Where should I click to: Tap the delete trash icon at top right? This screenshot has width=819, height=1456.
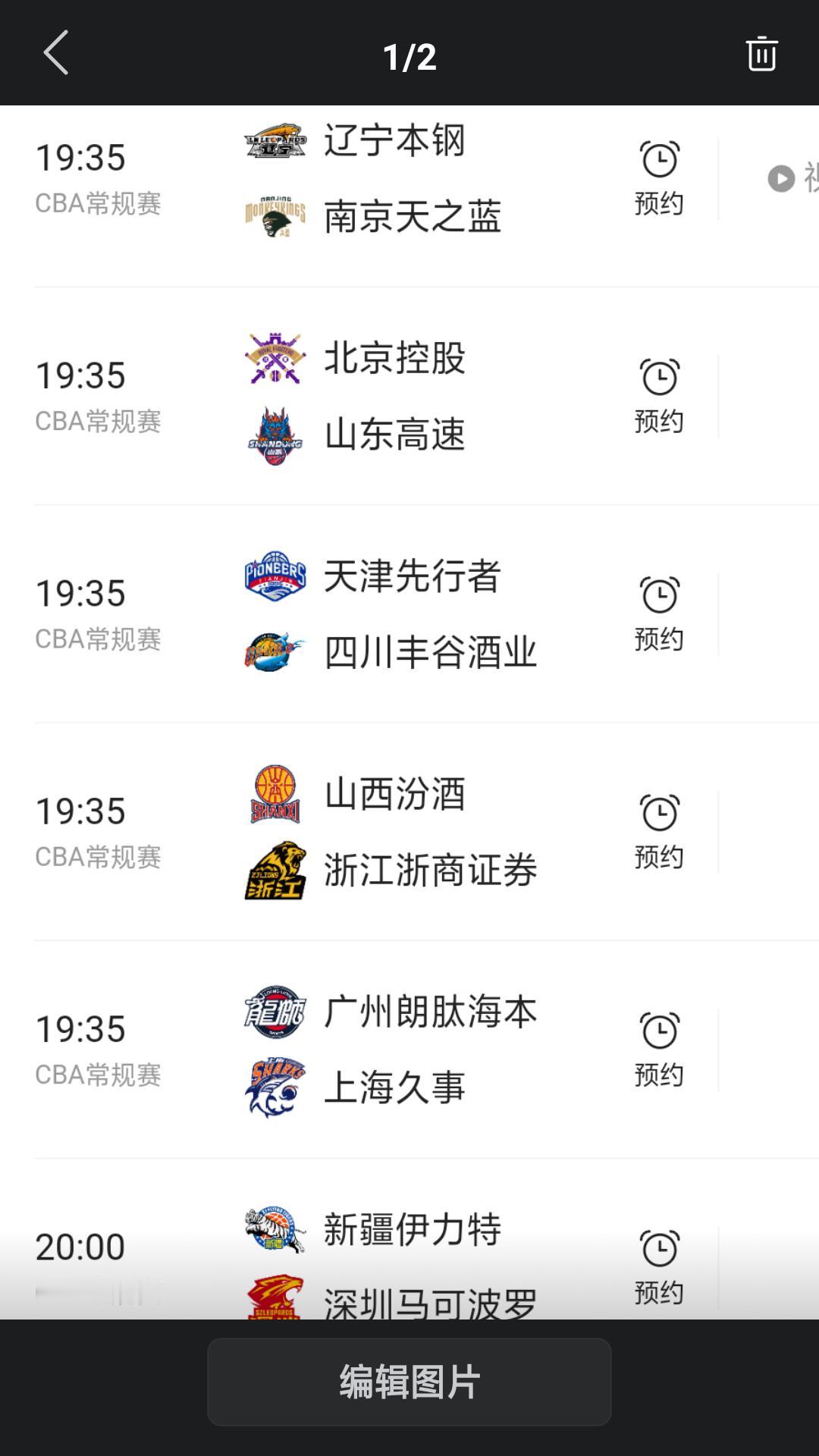point(762,54)
